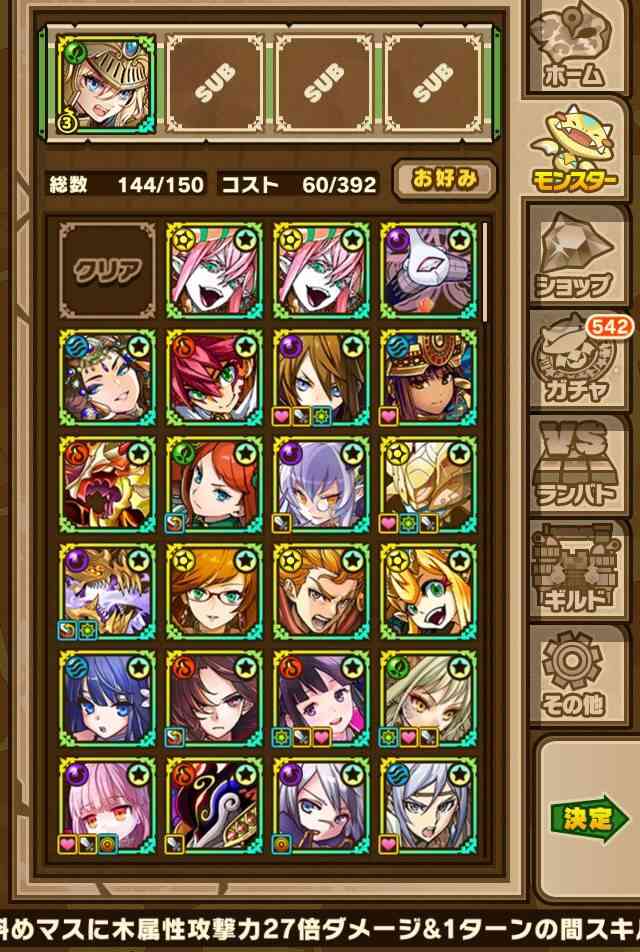Open the ホーム tab
640x952 pixels.
pyautogui.click(x=574, y=46)
